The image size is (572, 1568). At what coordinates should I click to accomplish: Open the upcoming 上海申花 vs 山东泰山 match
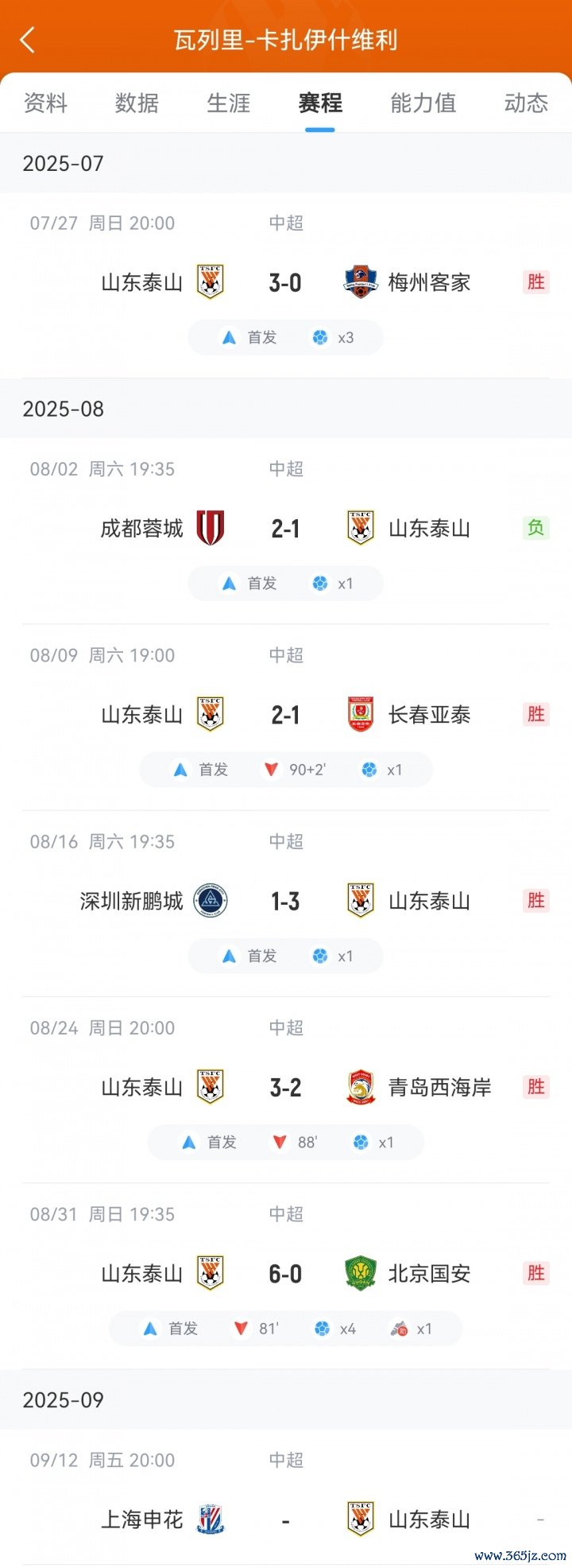[x=285, y=1519]
